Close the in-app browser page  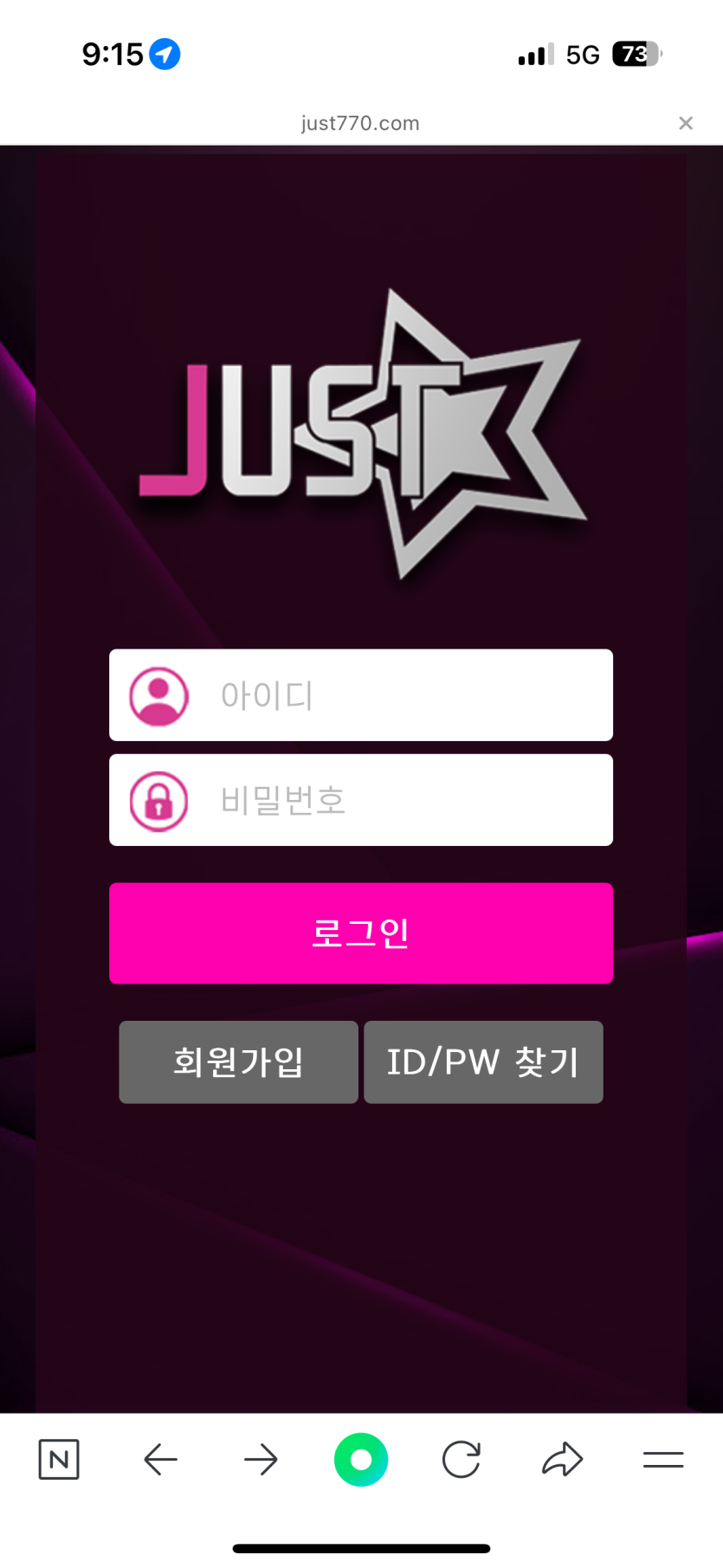(685, 123)
